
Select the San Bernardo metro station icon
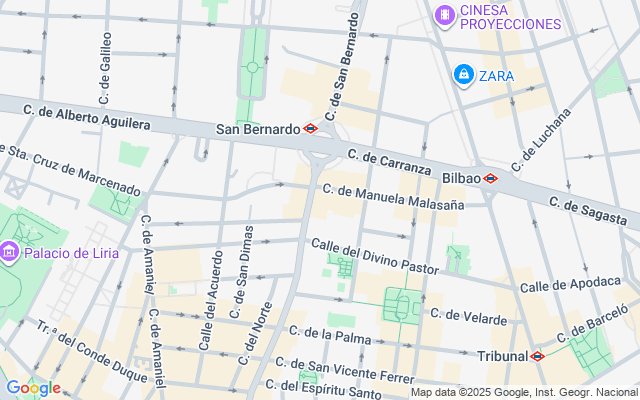(x=310, y=129)
